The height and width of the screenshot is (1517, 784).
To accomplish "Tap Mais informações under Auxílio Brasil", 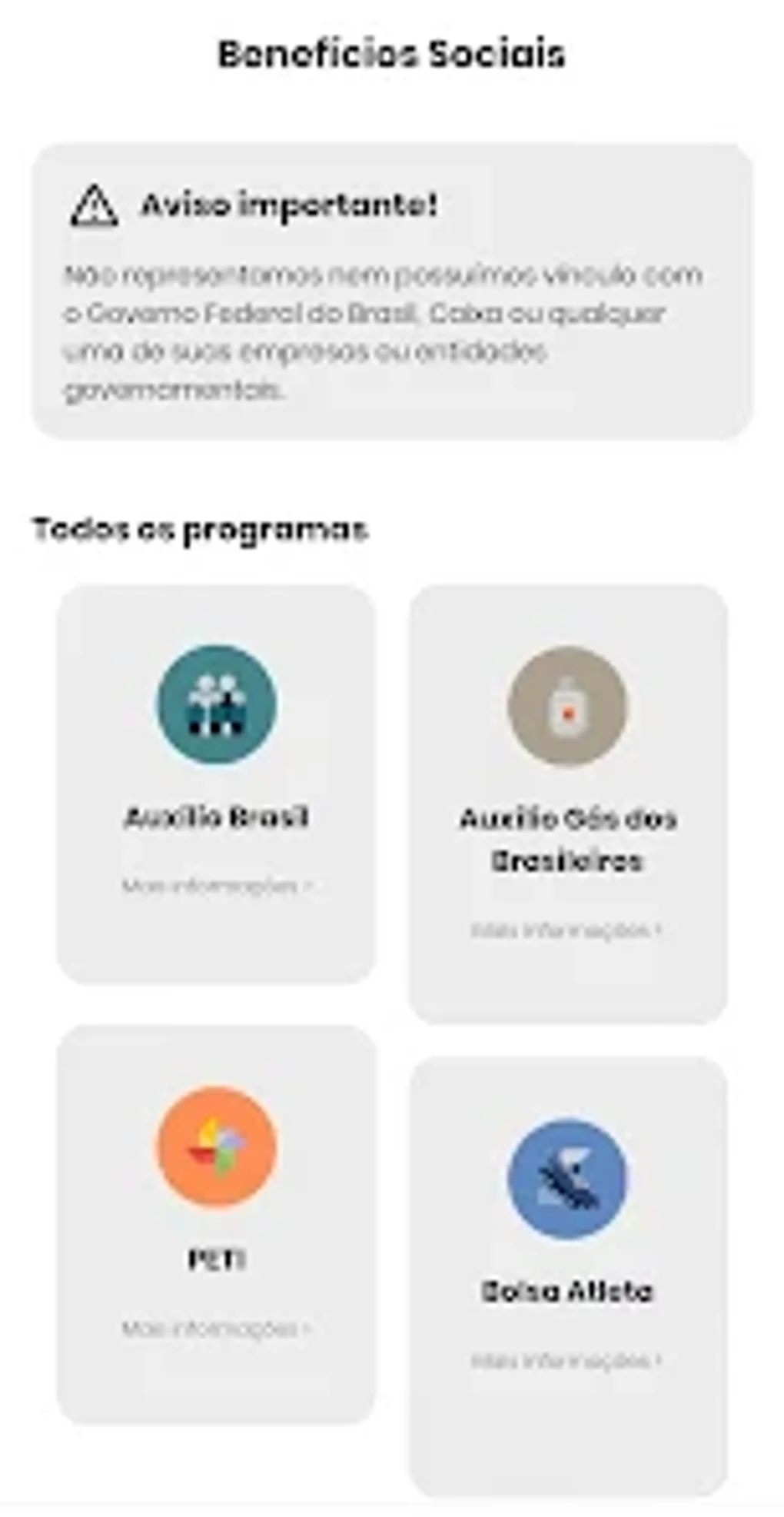I will click(x=216, y=887).
